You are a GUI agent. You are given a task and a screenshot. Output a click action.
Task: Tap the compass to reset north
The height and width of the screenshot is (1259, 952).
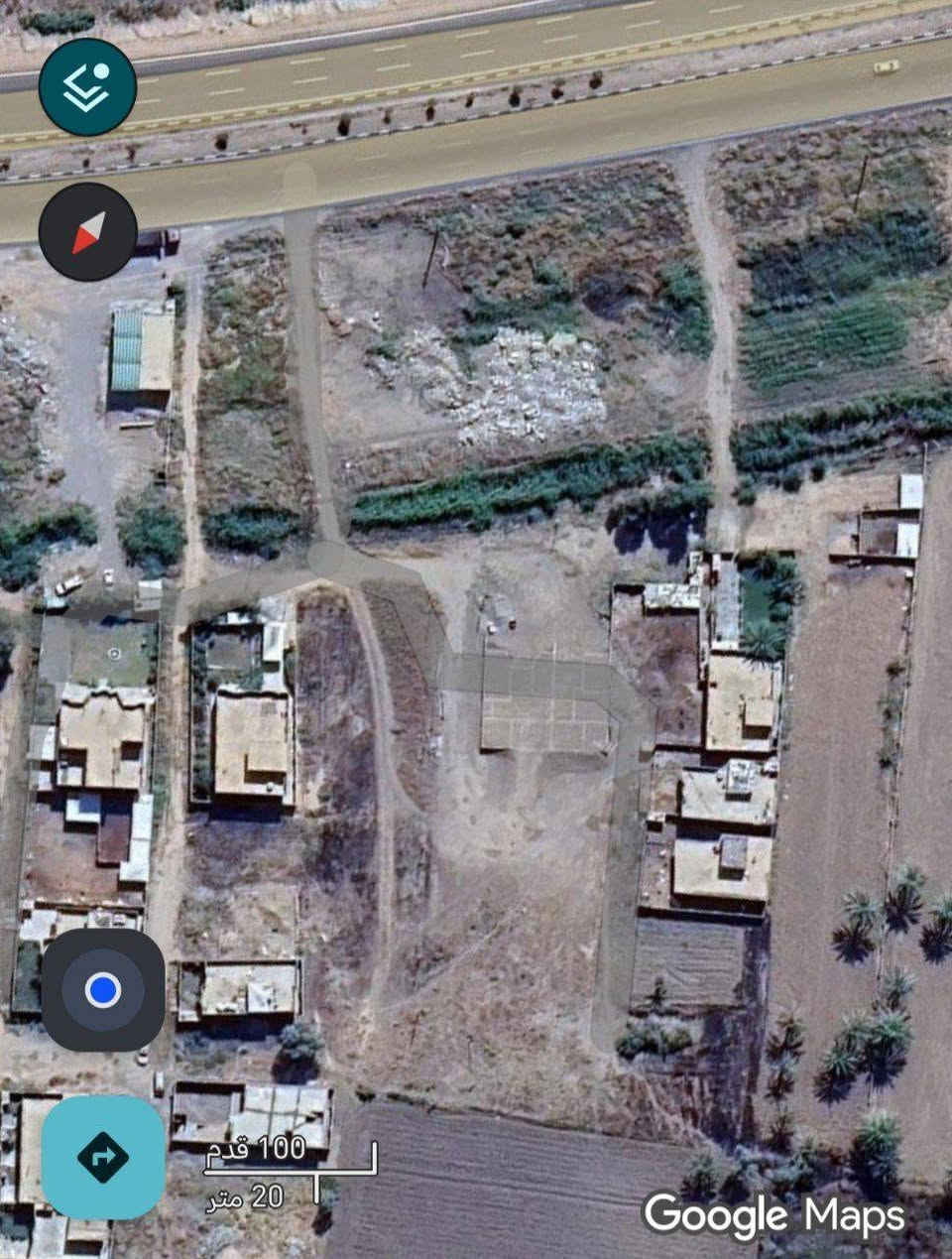87,231
